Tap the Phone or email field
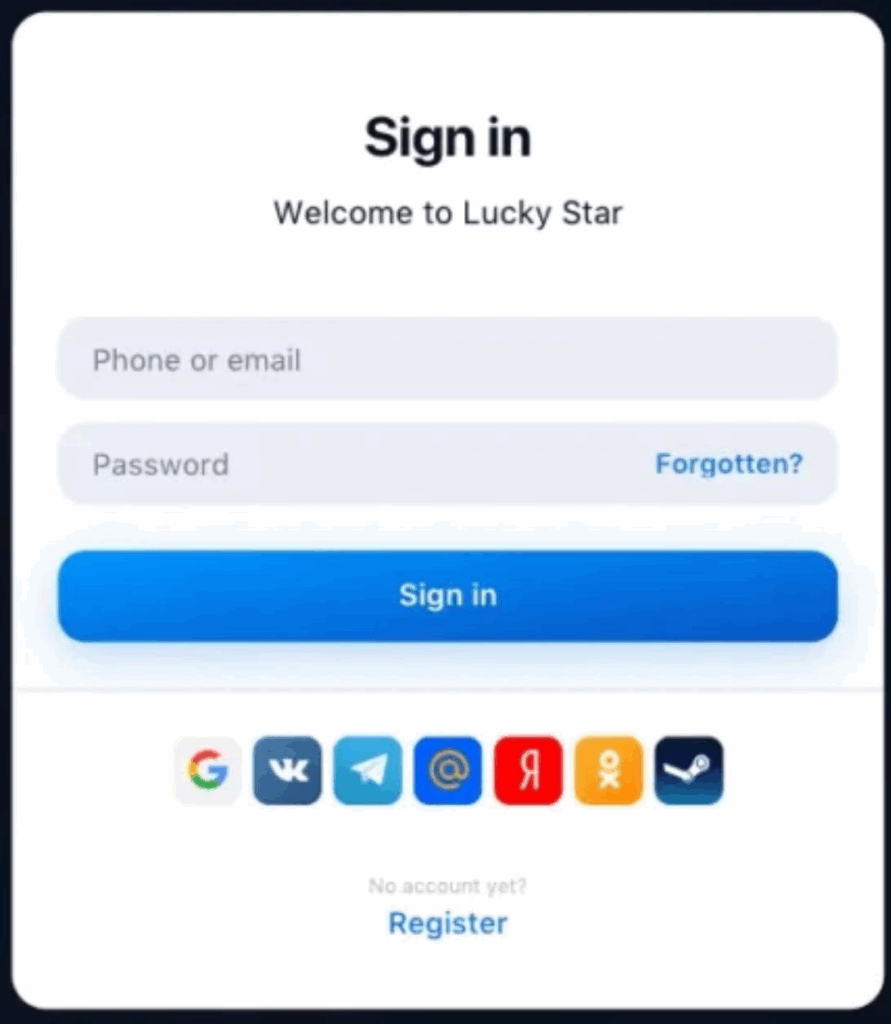The width and height of the screenshot is (891, 1024). pyautogui.click(x=446, y=359)
